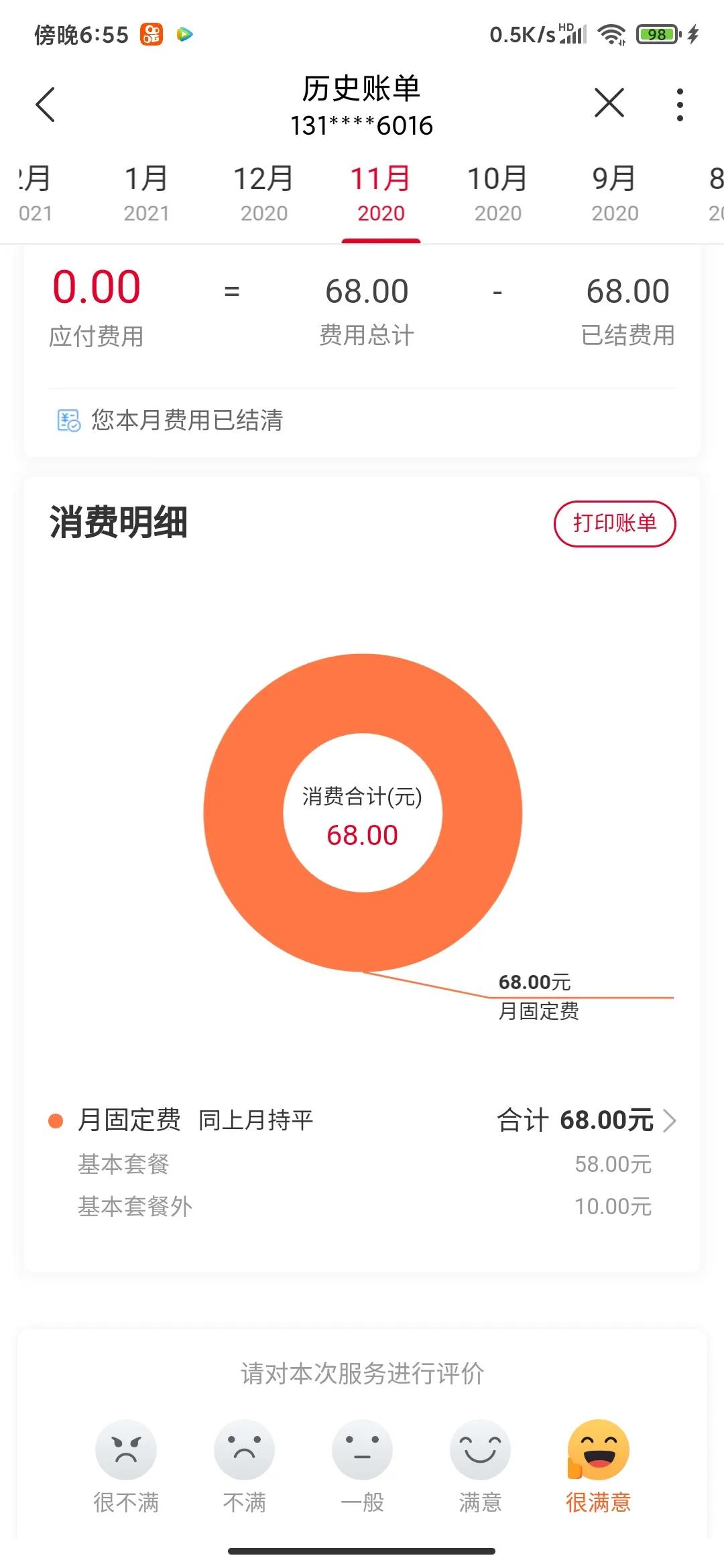Tap the 打印账单 print bill button
This screenshot has width=724, height=1568.
pyautogui.click(x=615, y=523)
